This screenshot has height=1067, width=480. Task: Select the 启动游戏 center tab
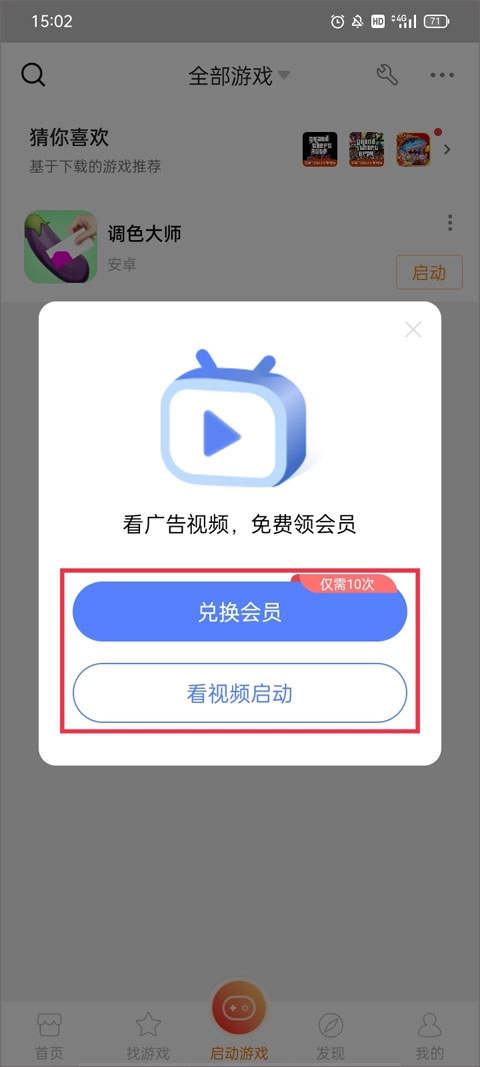240,1021
